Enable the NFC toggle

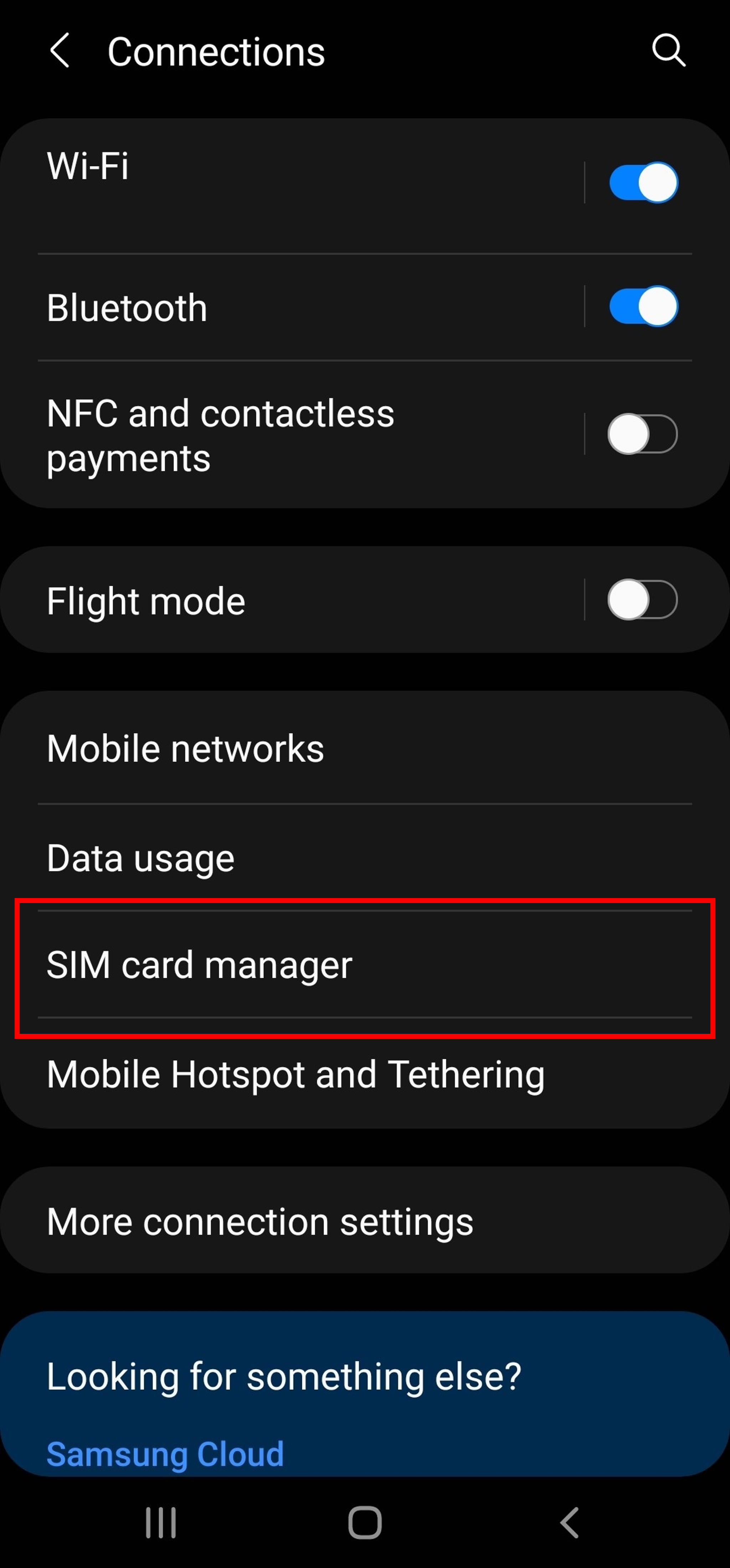click(x=642, y=434)
